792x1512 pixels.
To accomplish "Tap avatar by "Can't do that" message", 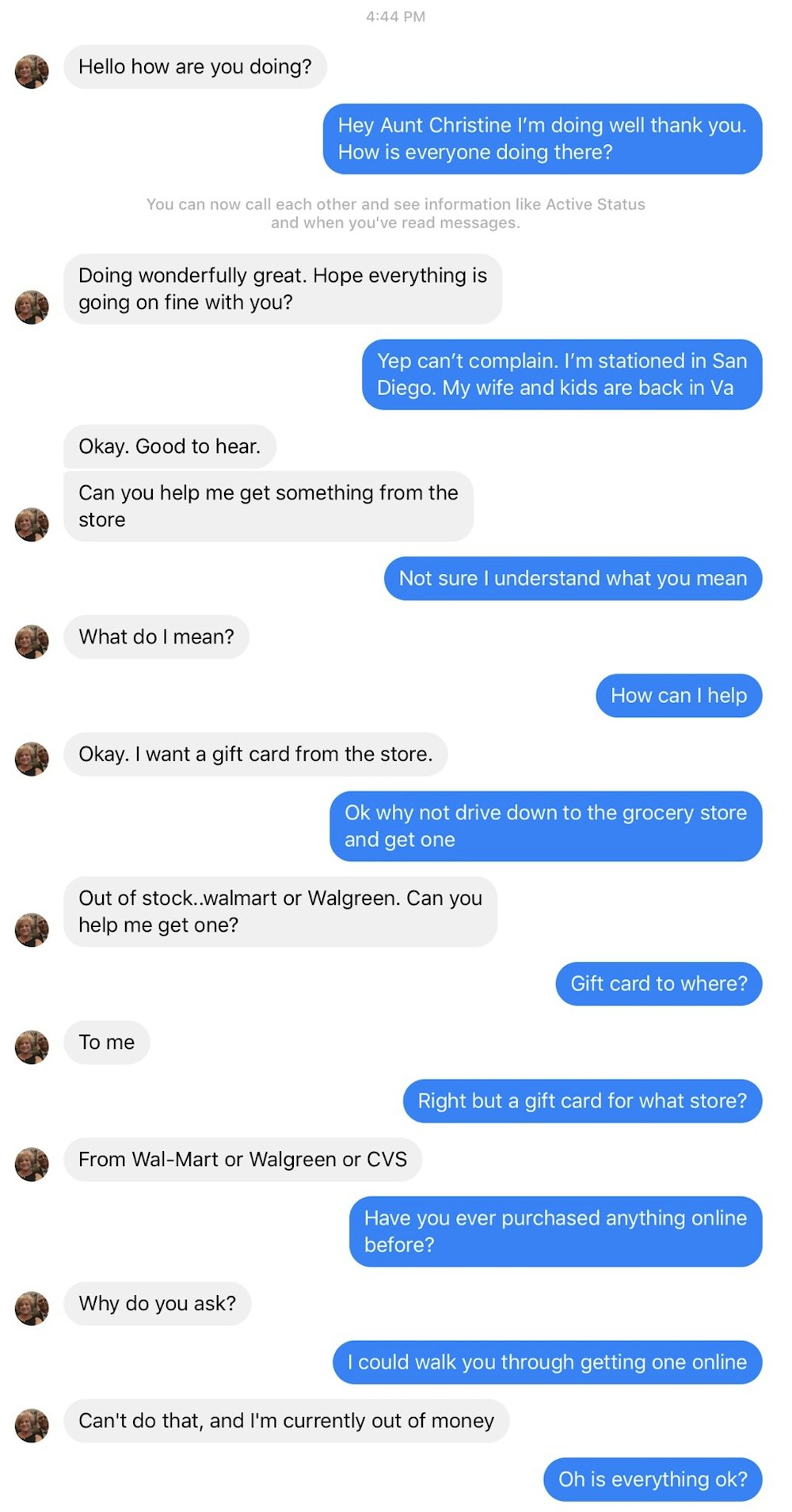I will click(x=32, y=1425).
